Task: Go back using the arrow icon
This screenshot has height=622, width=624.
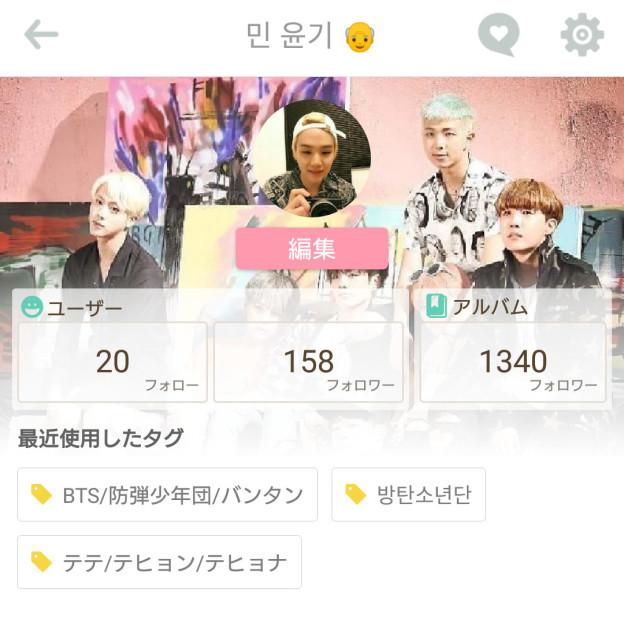Action: [x=41, y=36]
